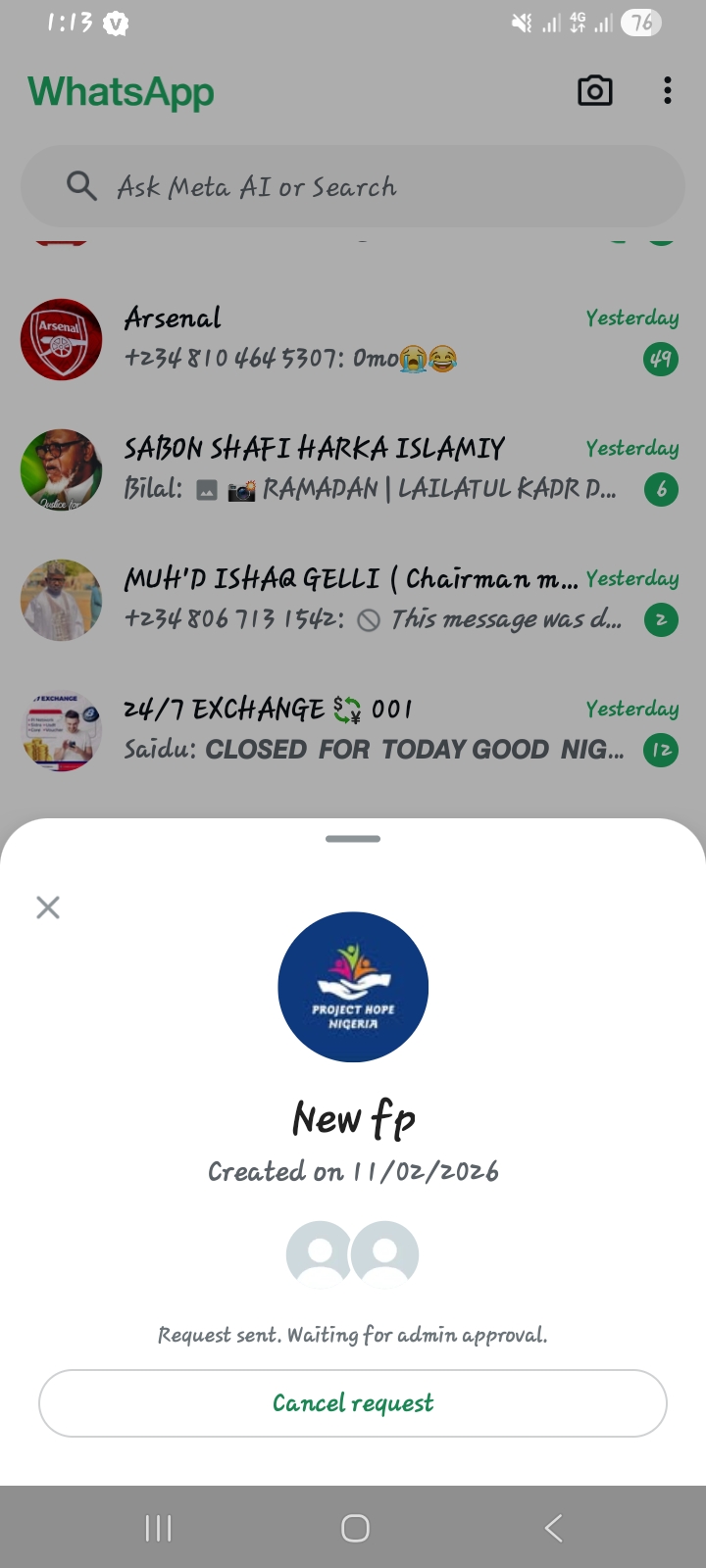Image resolution: width=706 pixels, height=1568 pixels.
Task: Open the 24/7 EXCHANGE 001 chat
Action: [x=353, y=730]
